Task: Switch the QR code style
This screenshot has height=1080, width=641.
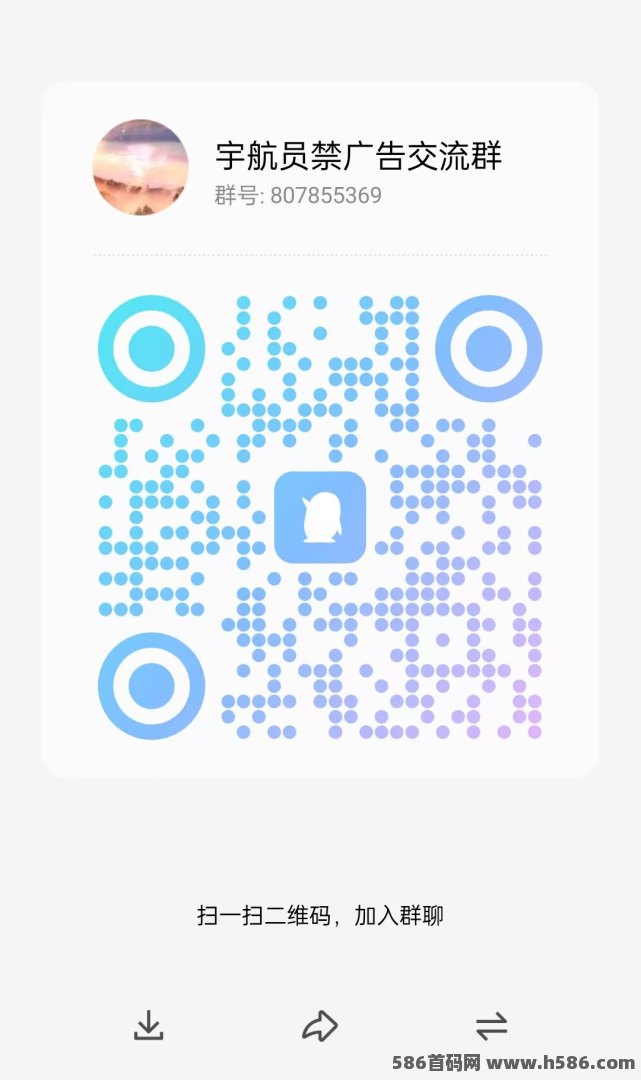Action: tap(491, 1025)
